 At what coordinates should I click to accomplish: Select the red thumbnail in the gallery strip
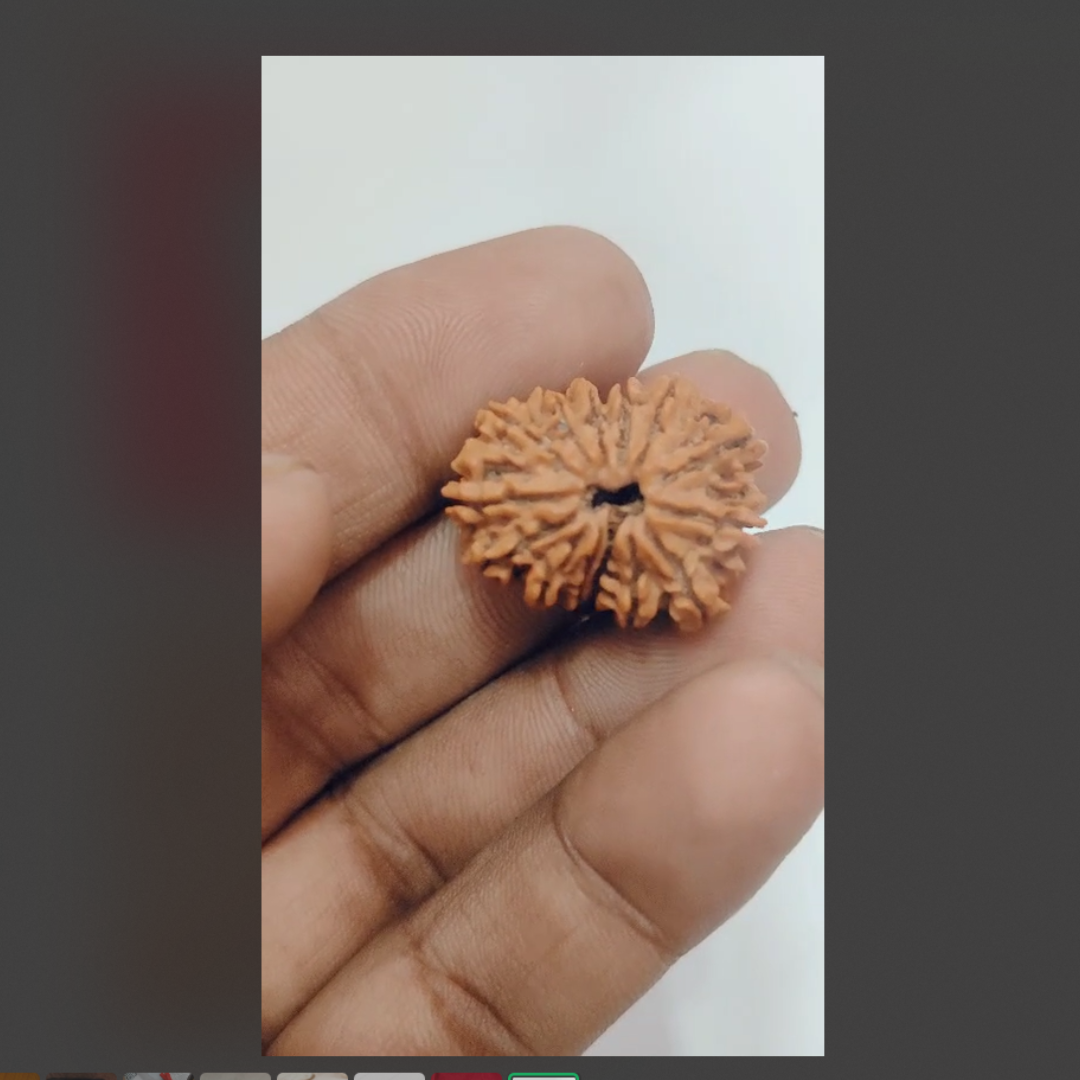click(x=466, y=1076)
